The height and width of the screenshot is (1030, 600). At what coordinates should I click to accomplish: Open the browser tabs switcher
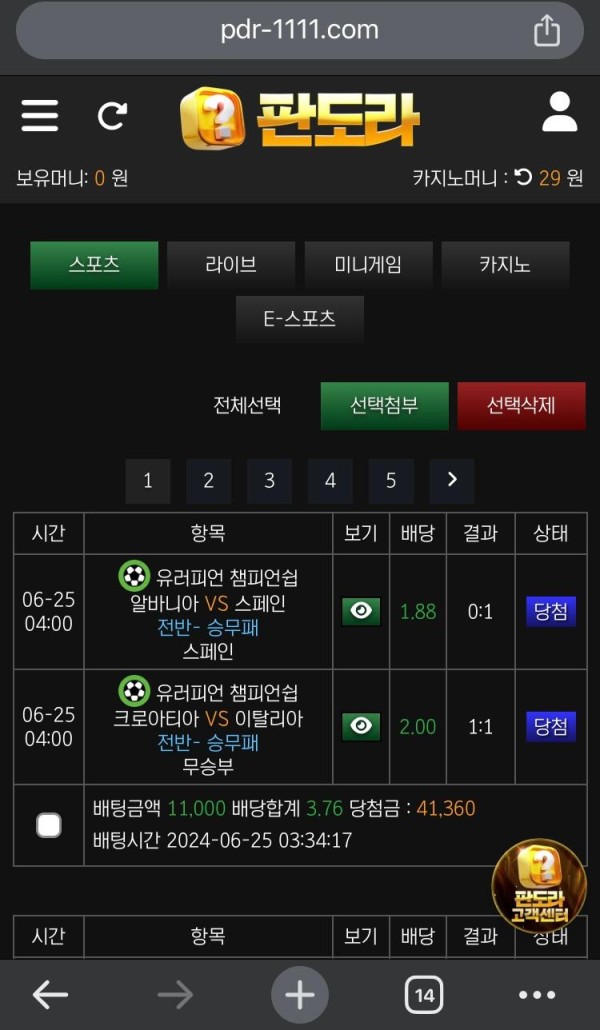pos(424,995)
